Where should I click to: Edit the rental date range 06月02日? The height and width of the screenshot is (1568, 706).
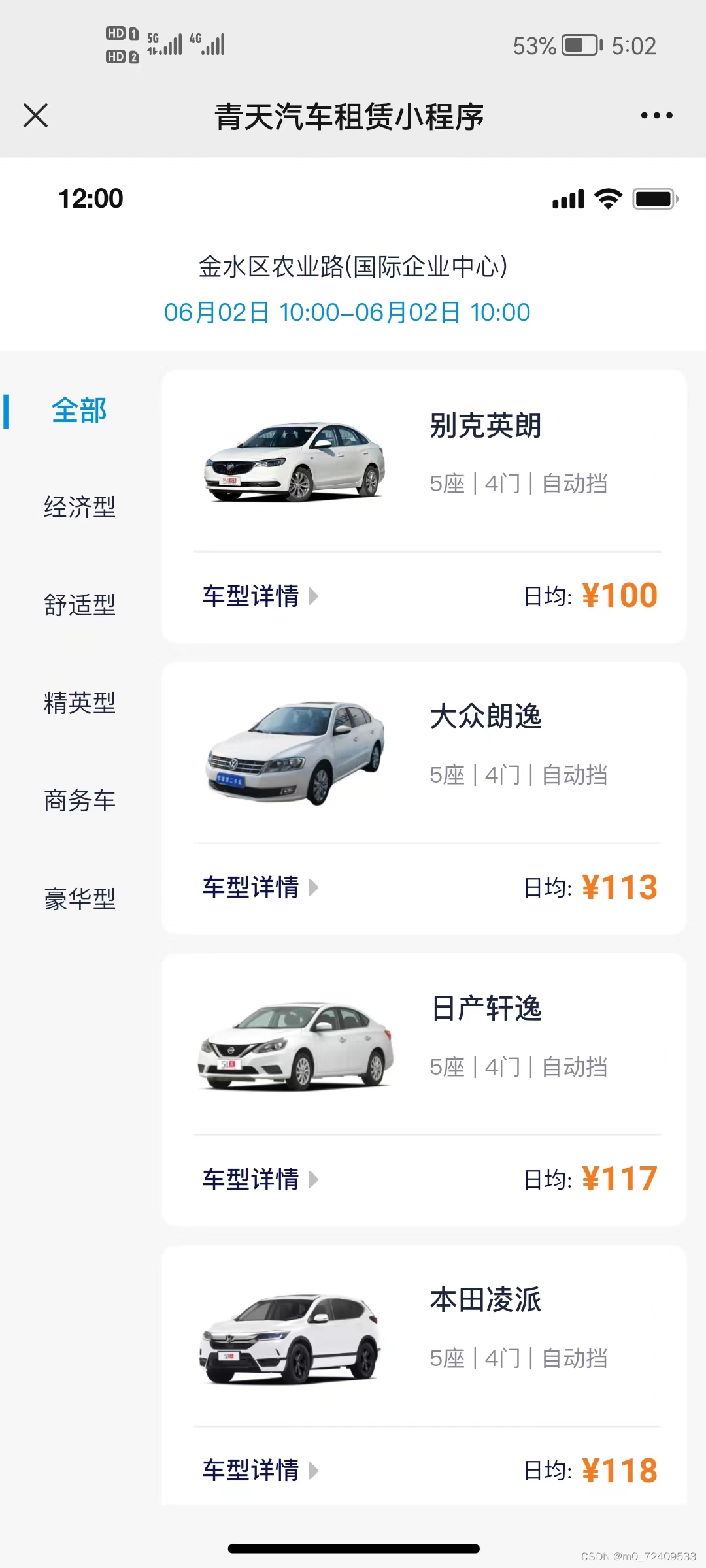[346, 312]
